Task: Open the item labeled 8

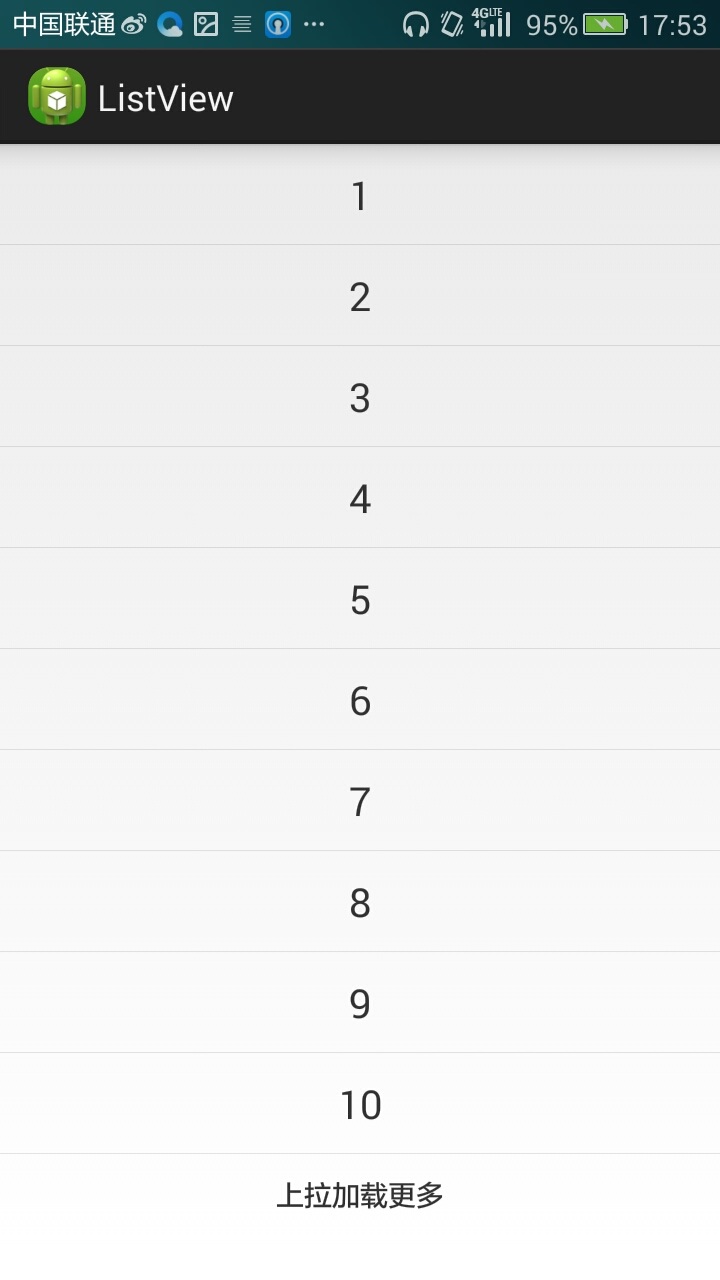Action: (x=360, y=902)
